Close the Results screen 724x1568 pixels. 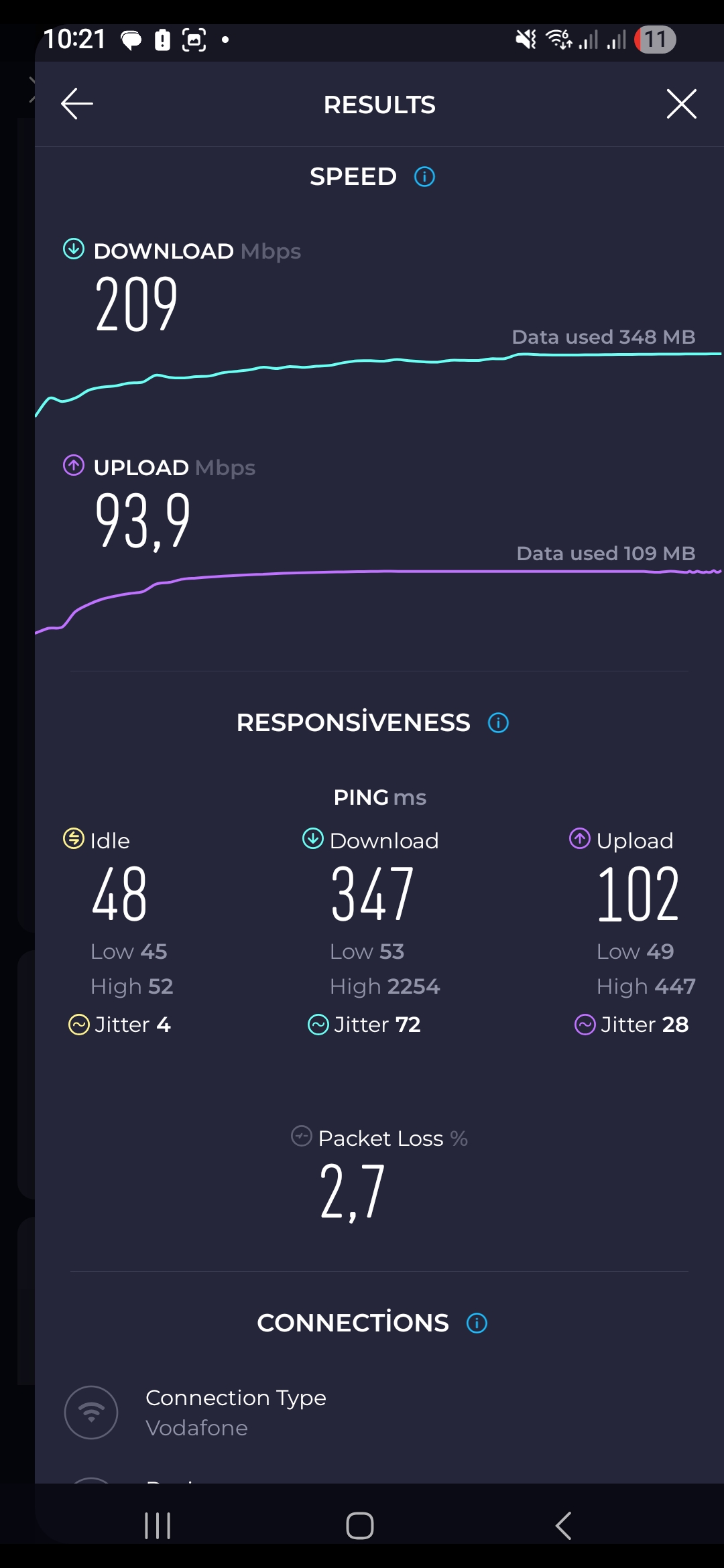click(681, 104)
